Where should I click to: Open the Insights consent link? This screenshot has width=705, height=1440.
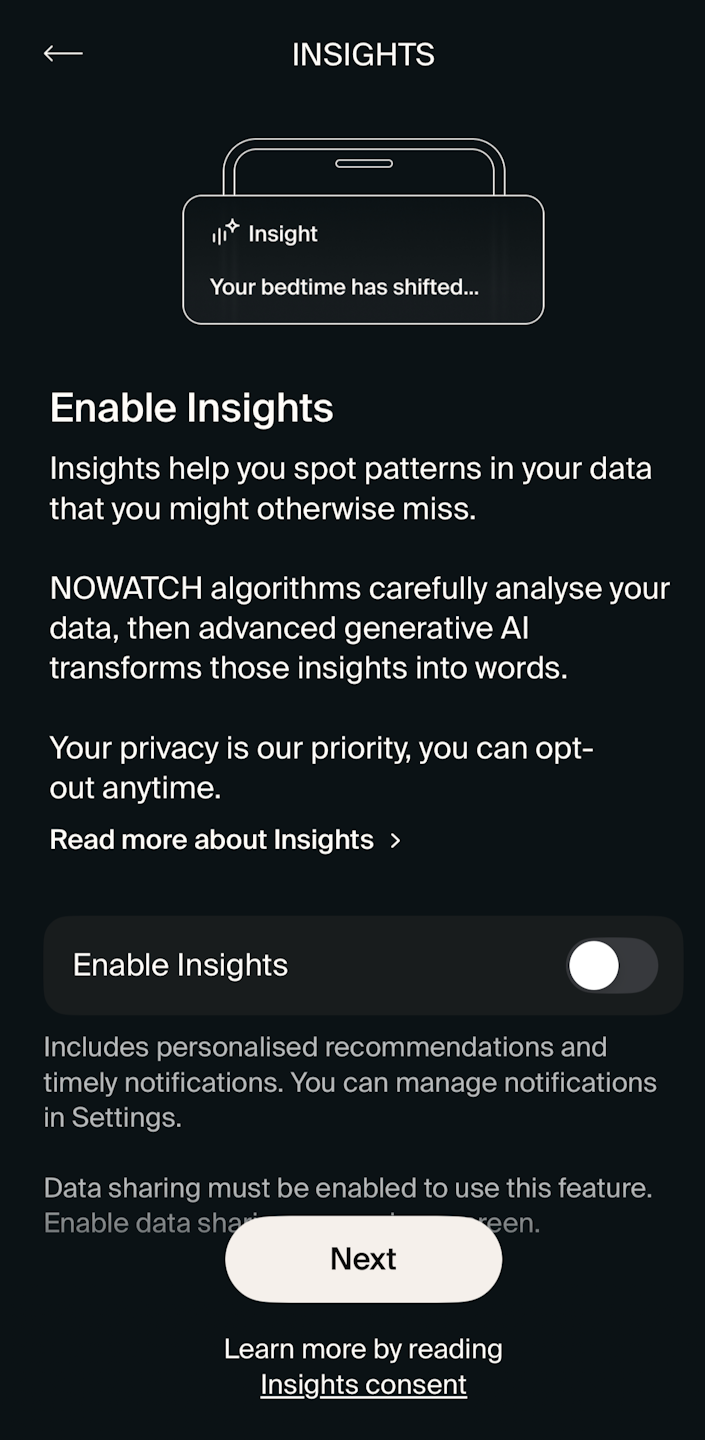(x=363, y=1385)
